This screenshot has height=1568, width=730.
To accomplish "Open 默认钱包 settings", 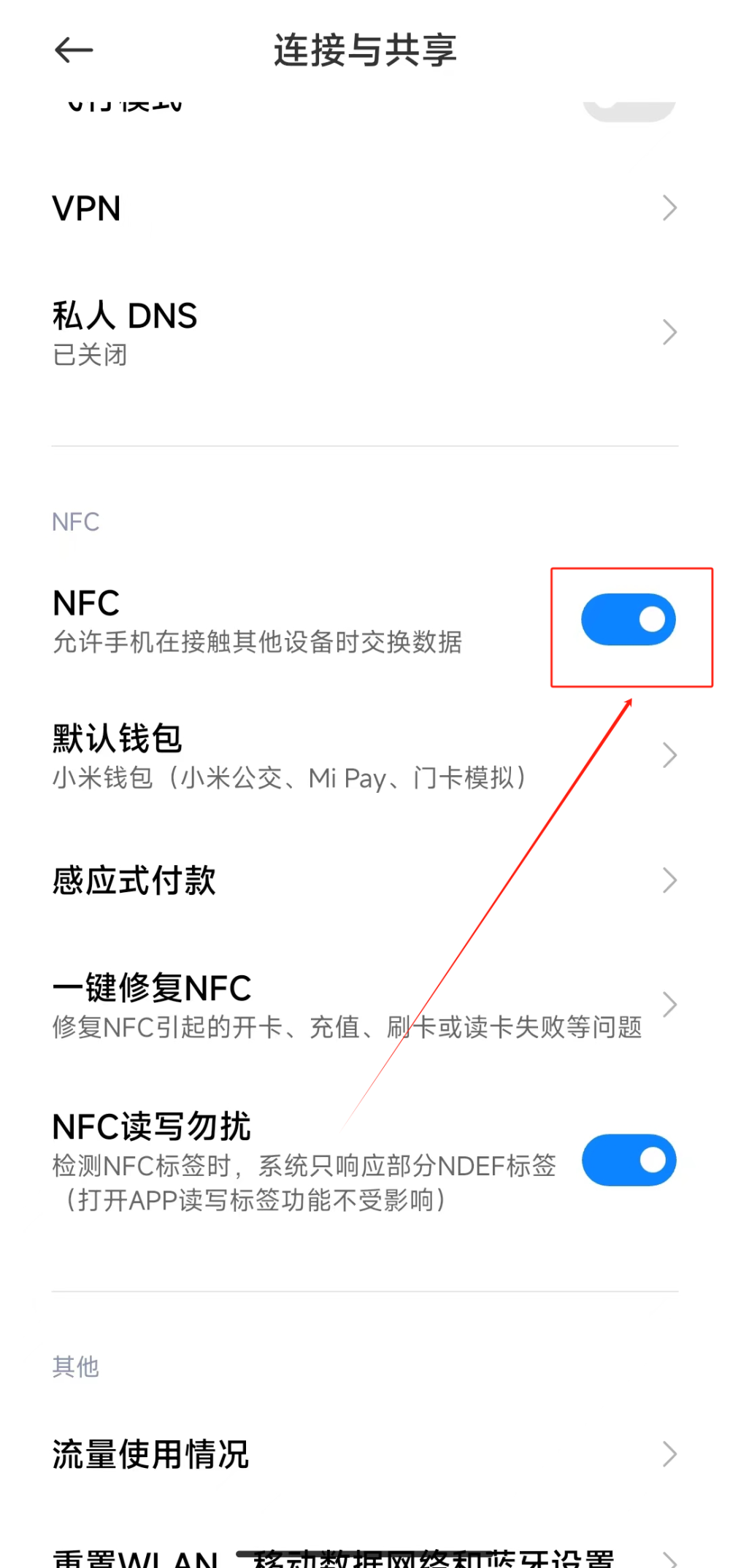I will pyautogui.click(x=365, y=756).
